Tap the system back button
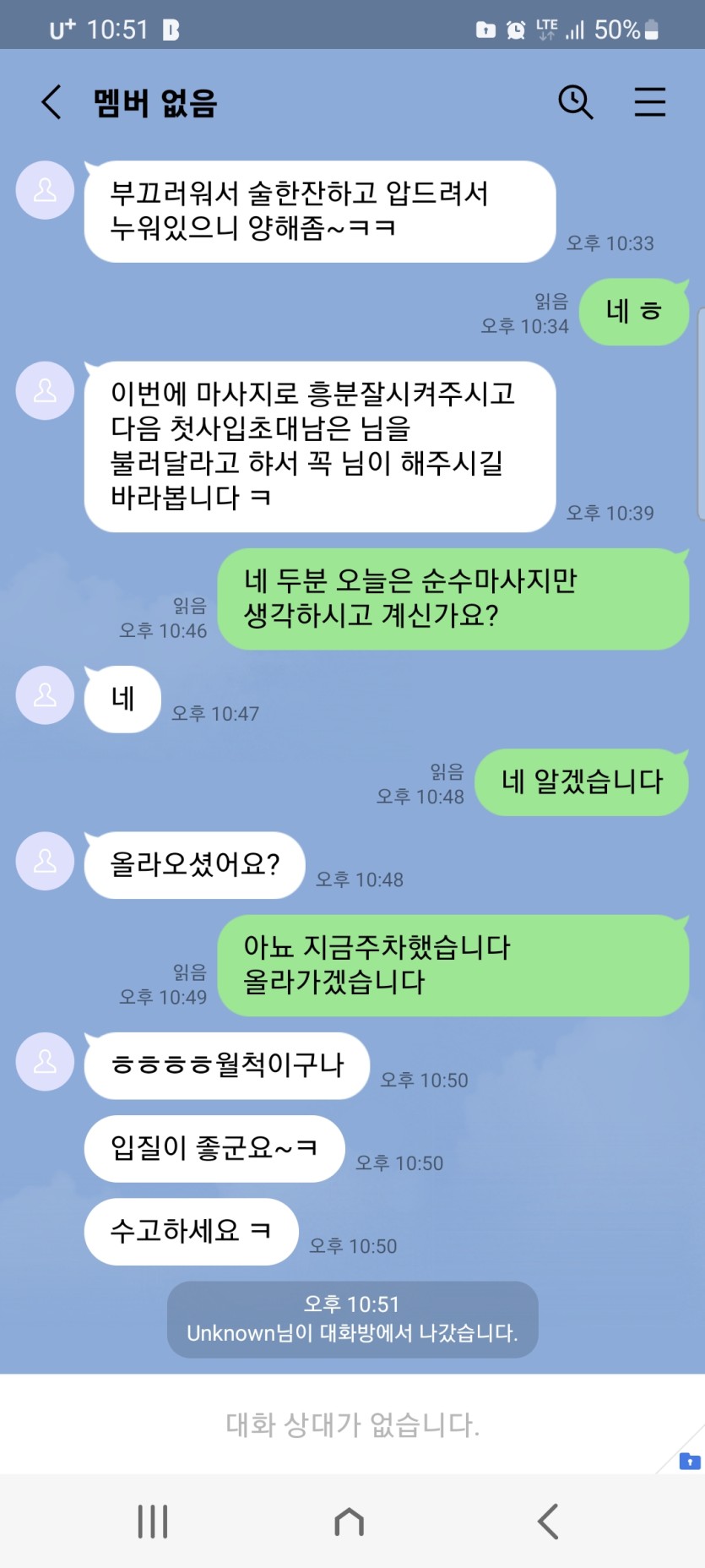Viewport: 705px width, 1568px height. click(548, 1522)
